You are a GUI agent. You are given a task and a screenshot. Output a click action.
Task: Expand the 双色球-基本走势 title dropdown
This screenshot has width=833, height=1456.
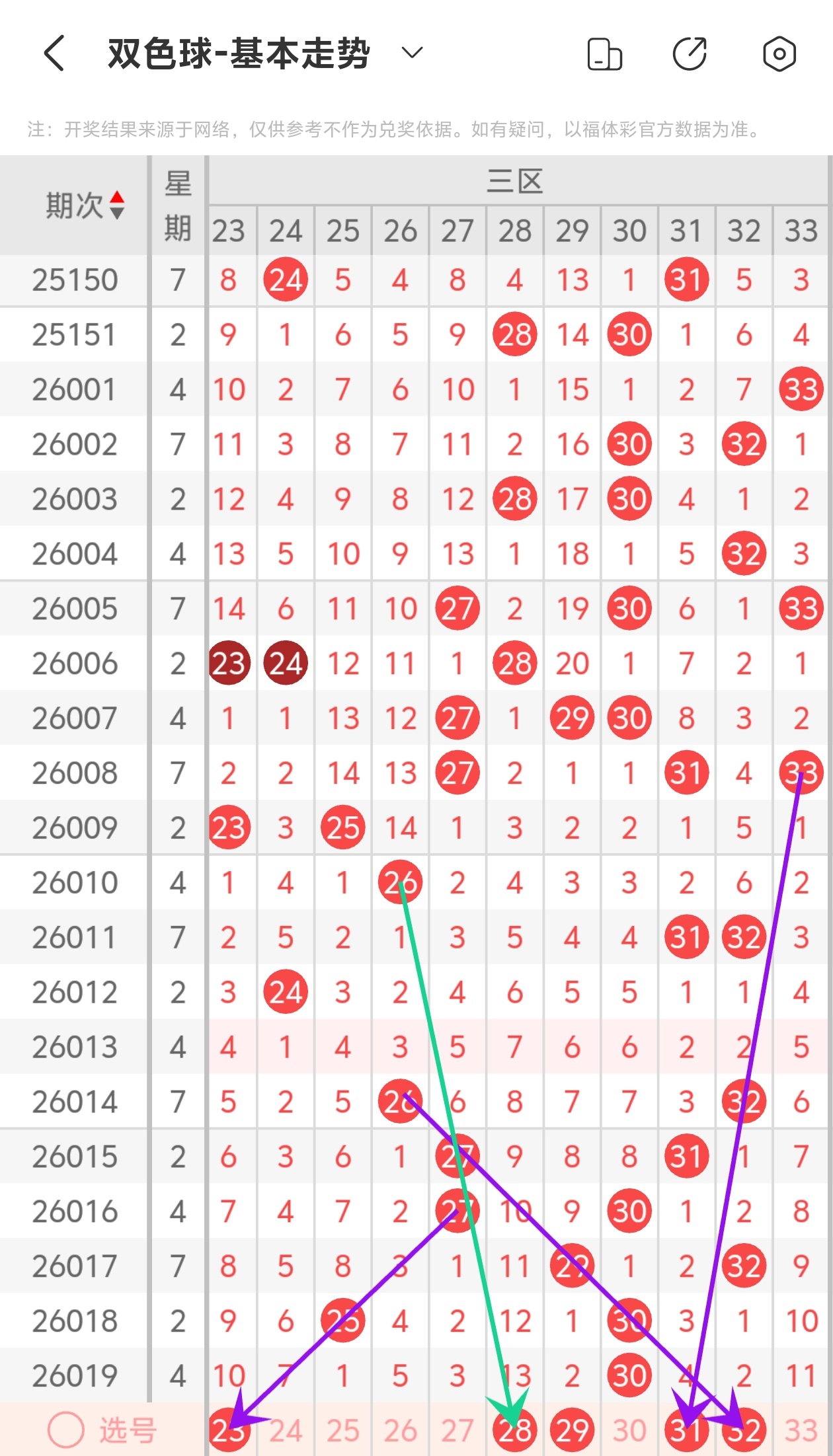click(412, 53)
